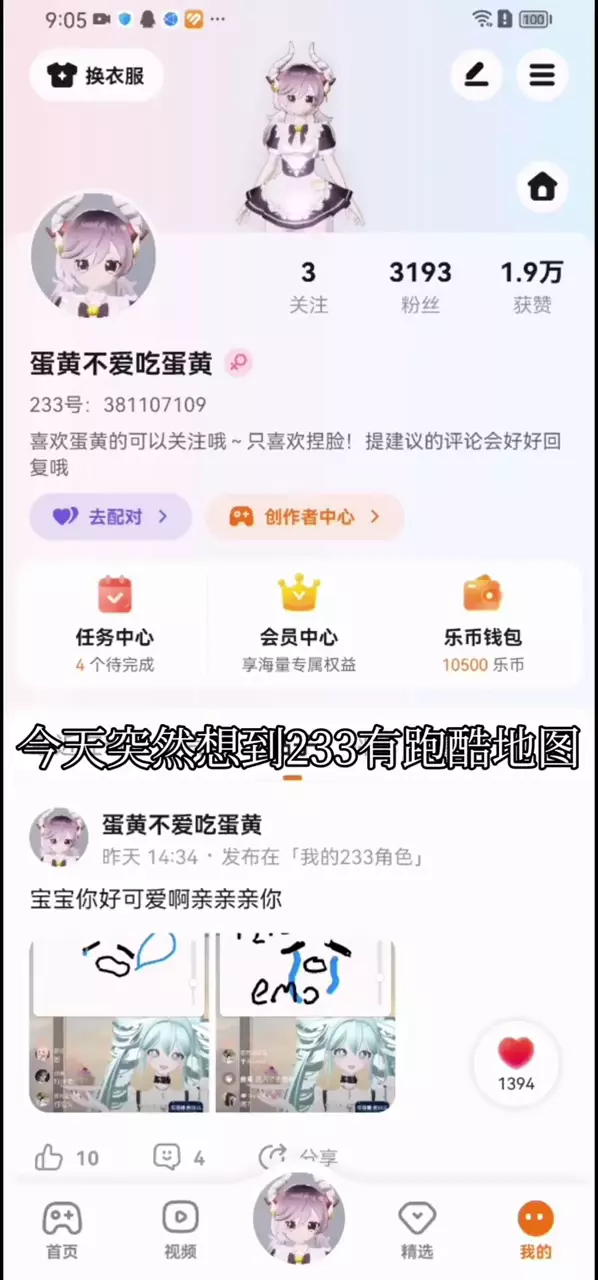The width and height of the screenshot is (598, 1280).
Task: Open the edit profile pencil icon
Action: [477, 75]
